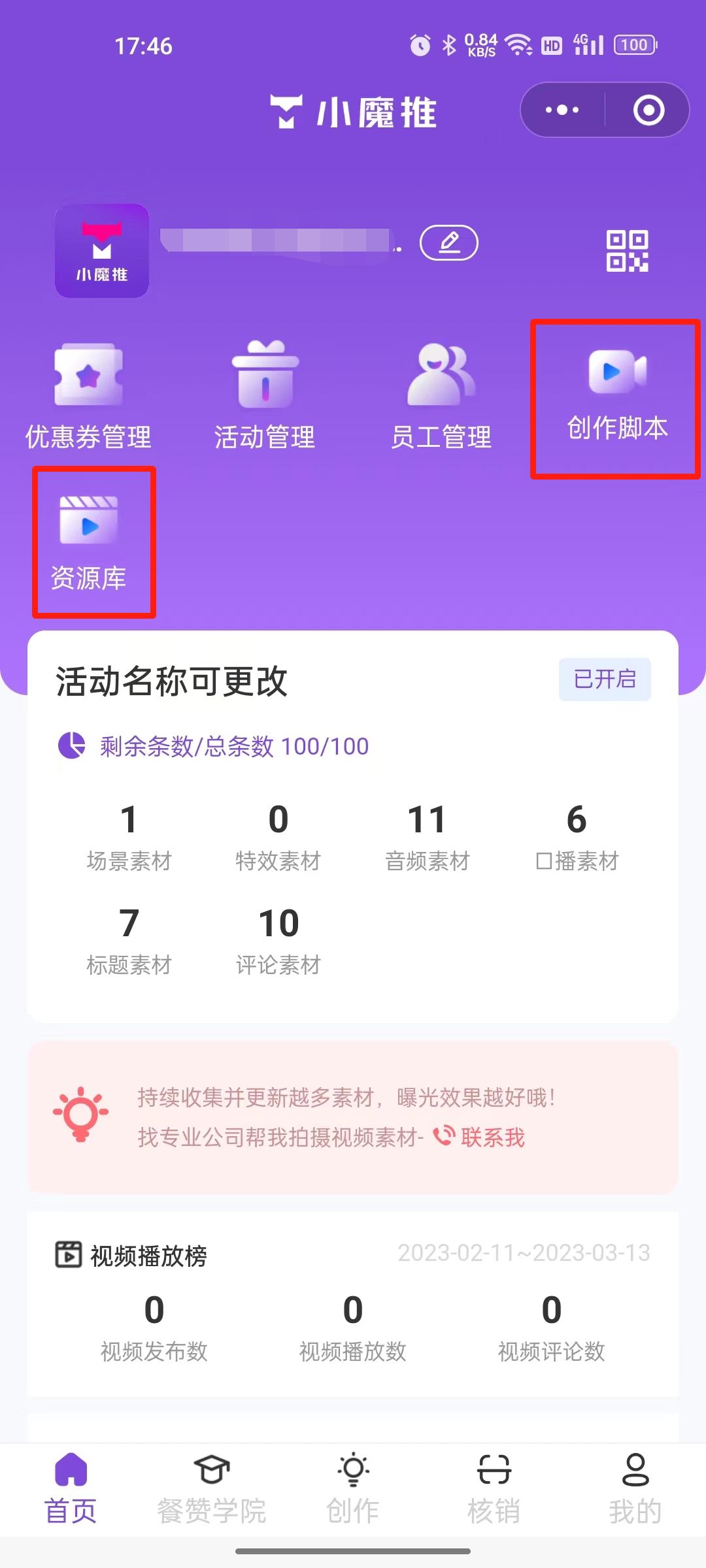The image size is (706, 1568).
Task: Open the QR code icon
Action: click(x=627, y=251)
